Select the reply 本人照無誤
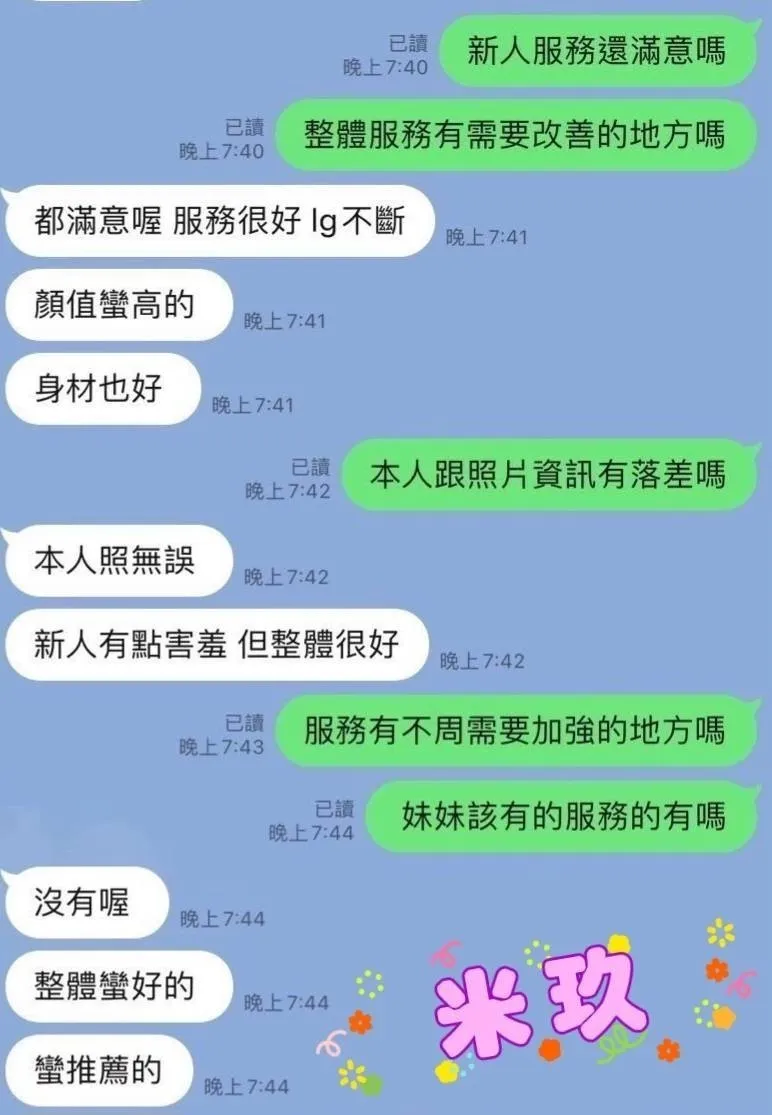 [116, 560]
